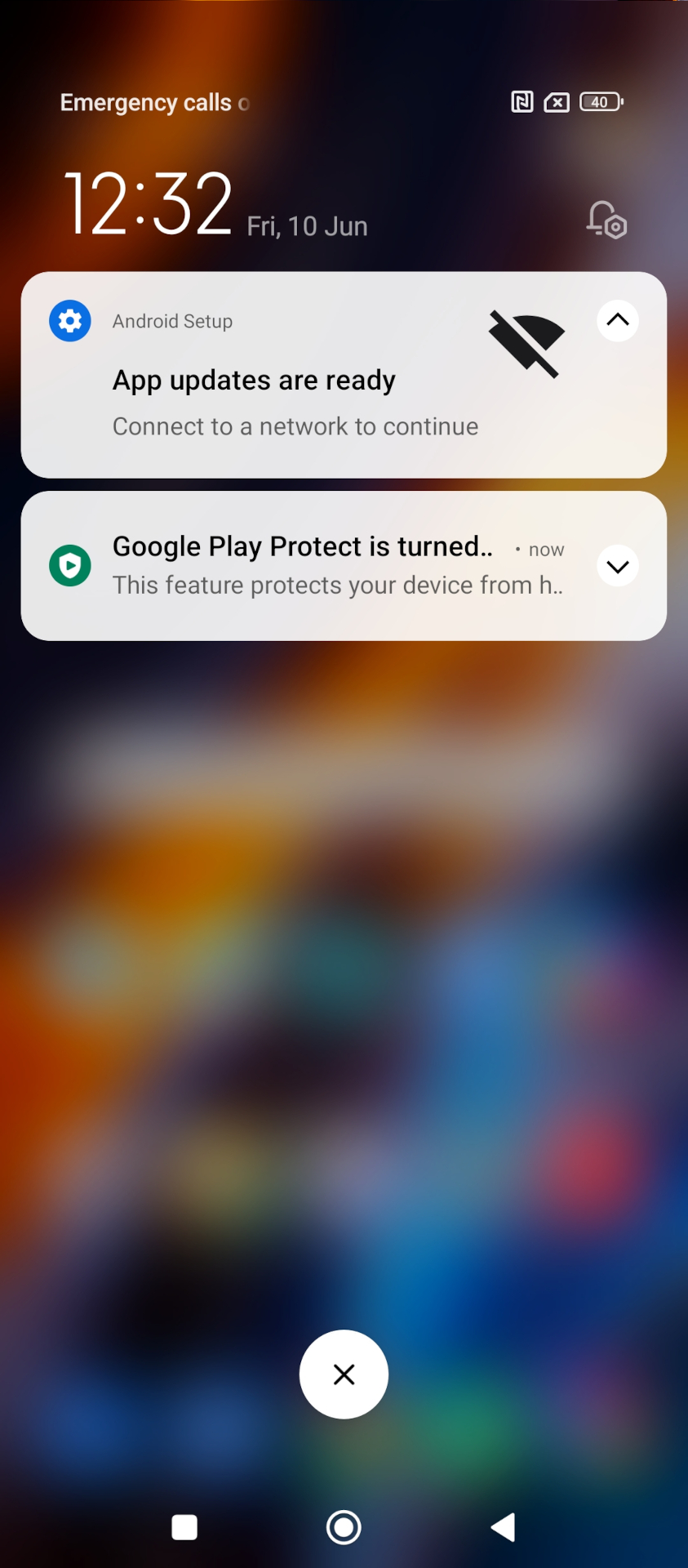Open recent apps from navigation bar
This screenshot has height=1568, width=688.
point(184,1527)
